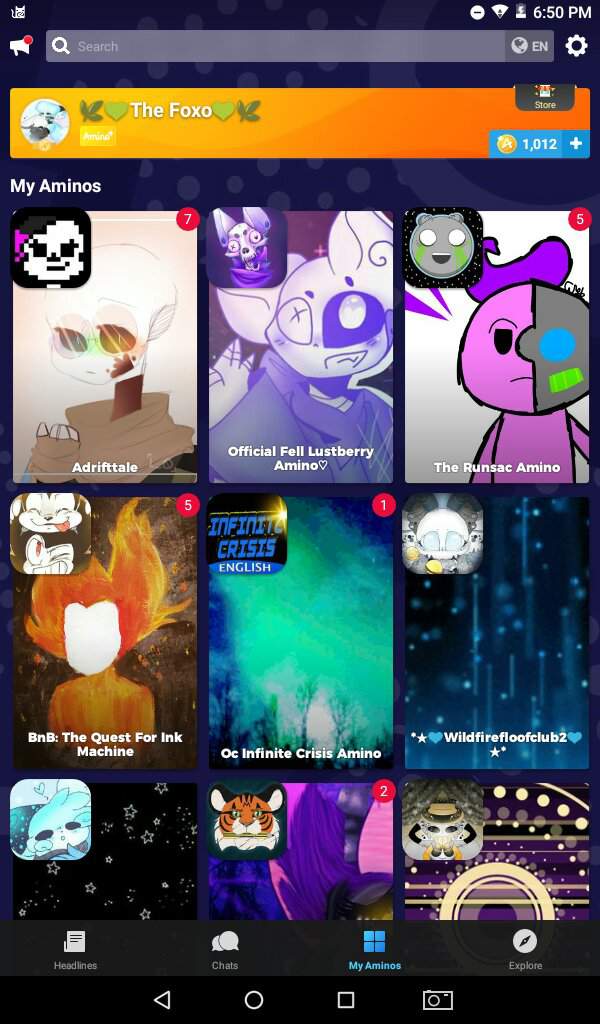Tap the system back button
Viewport: 600px width, 1024px height.
point(162,1000)
